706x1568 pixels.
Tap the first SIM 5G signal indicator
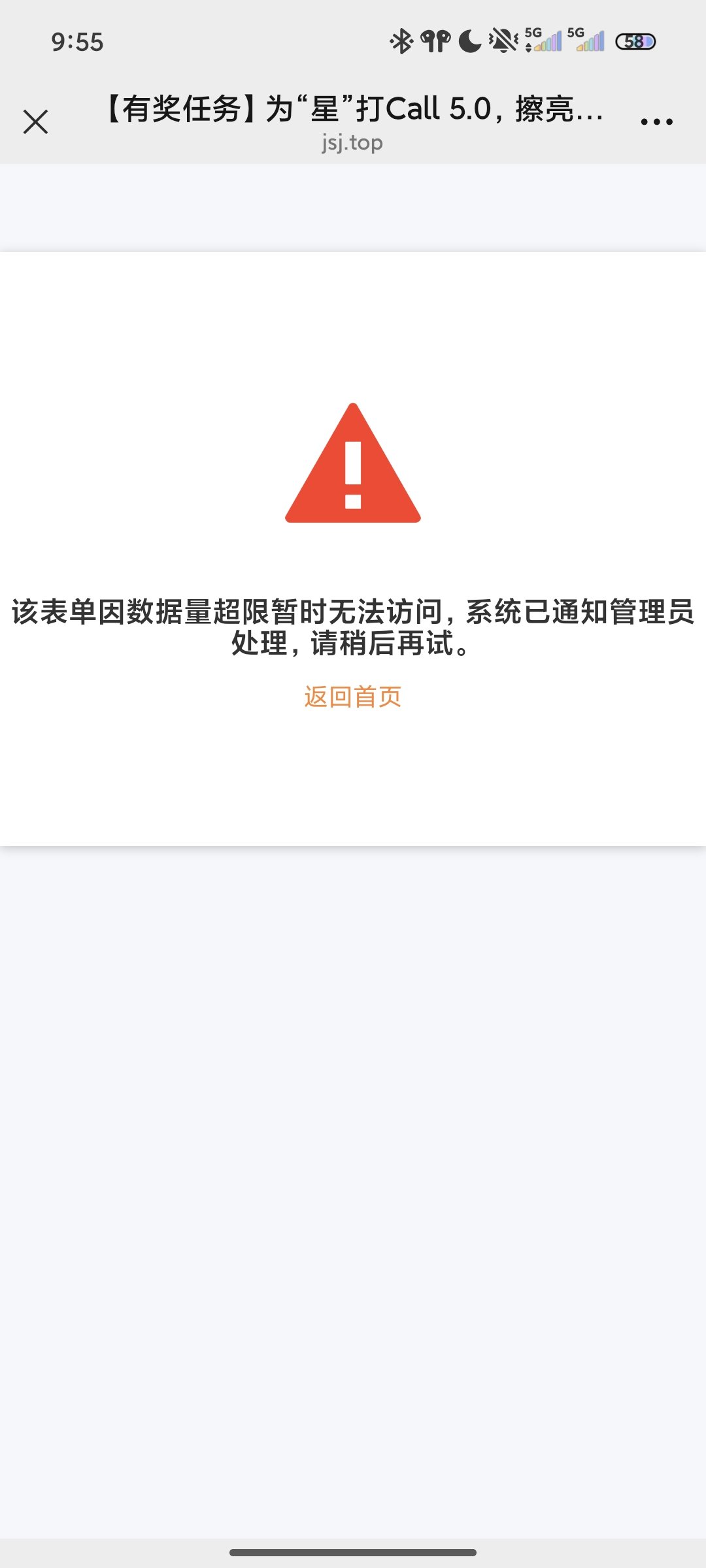point(543,41)
